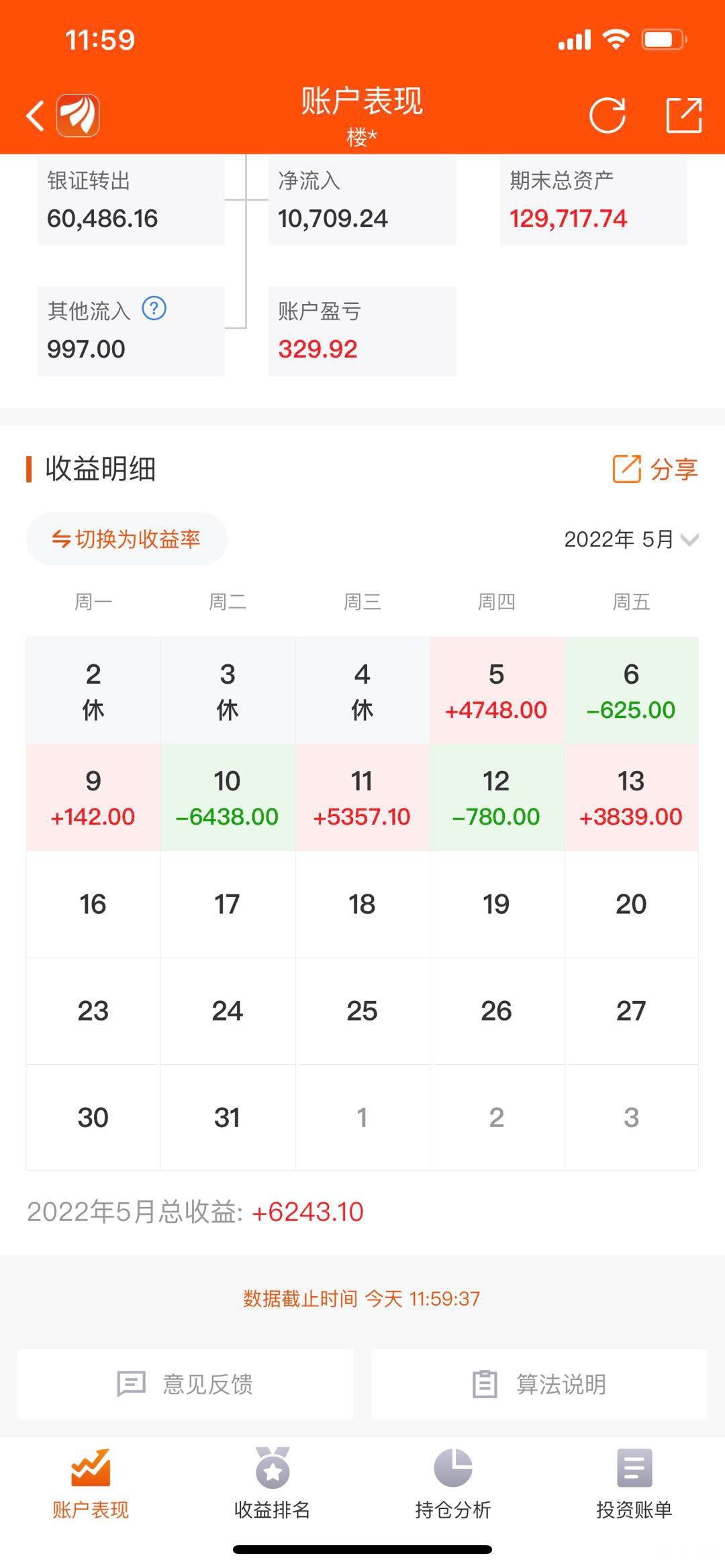Image resolution: width=725 pixels, height=1568 pixels.
Task: Tap the help icon beside 其他流入
Action: (x=154, y=309)
